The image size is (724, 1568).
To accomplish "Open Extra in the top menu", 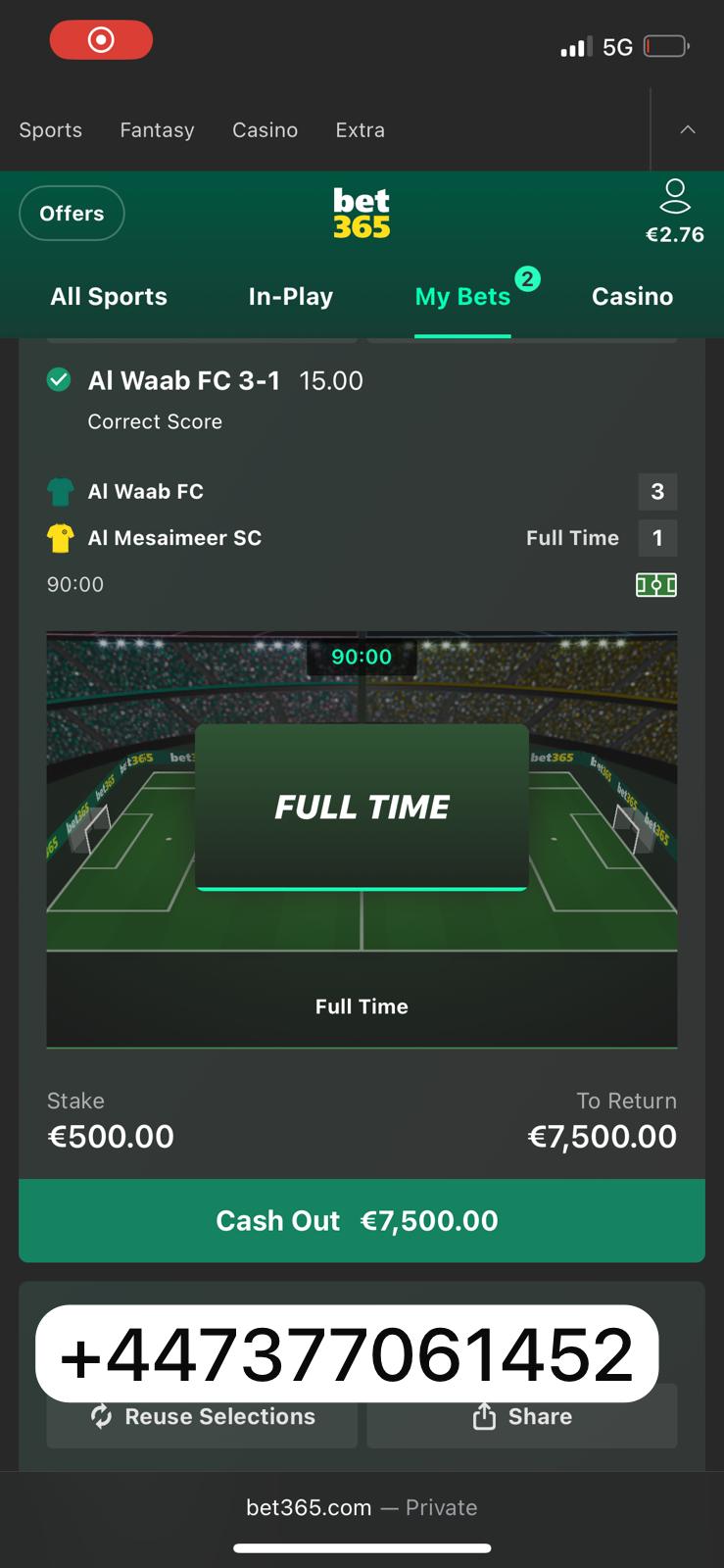I will click(x=360, y=130).
